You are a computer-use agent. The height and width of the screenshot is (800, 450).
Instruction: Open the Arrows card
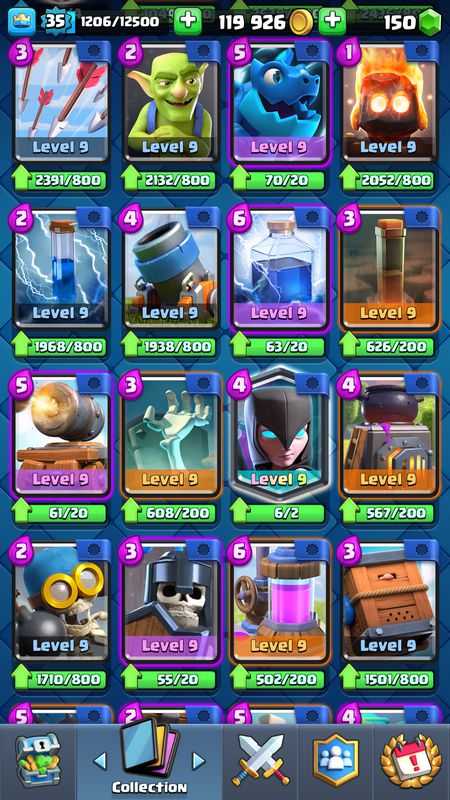tap(61, 101)
